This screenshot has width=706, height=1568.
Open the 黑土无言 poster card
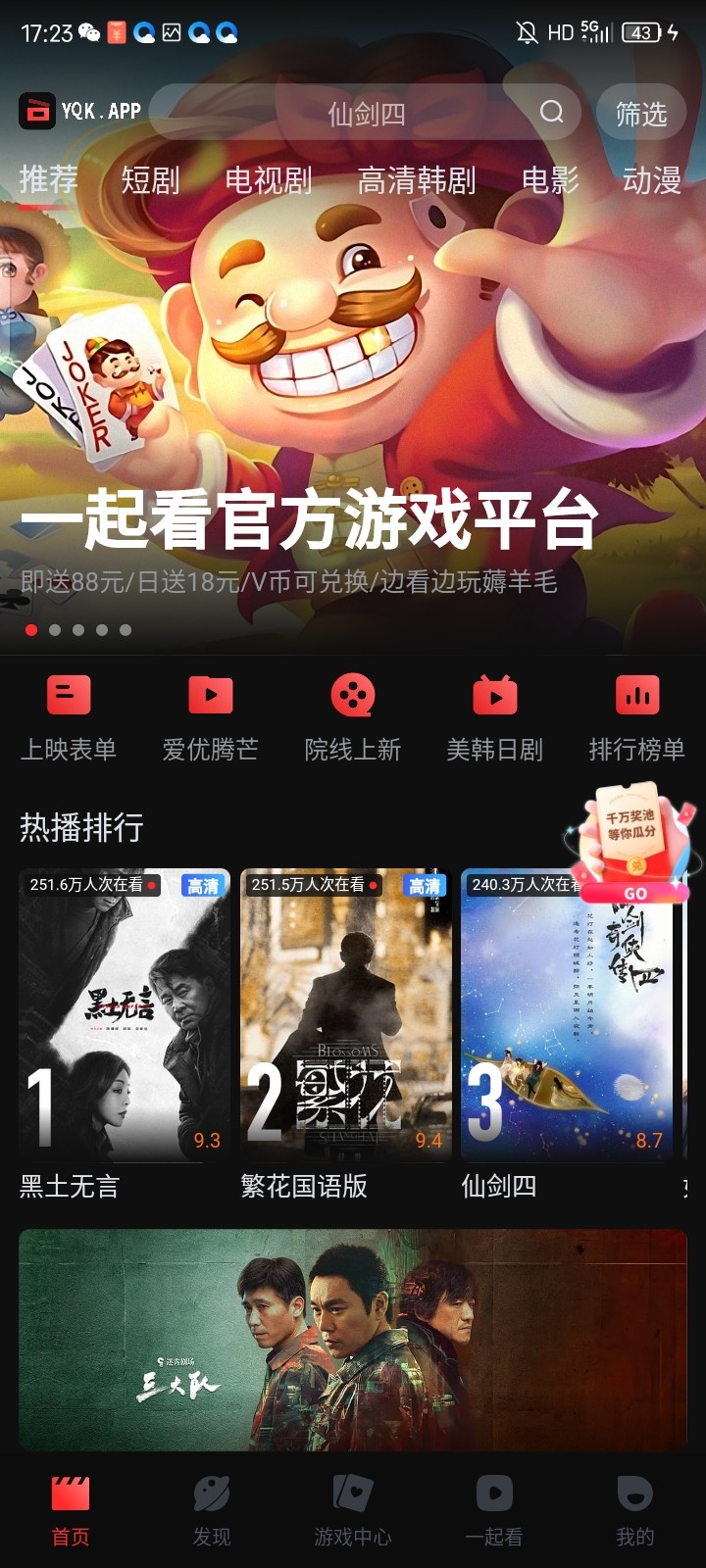click(x=125, y=1014)
